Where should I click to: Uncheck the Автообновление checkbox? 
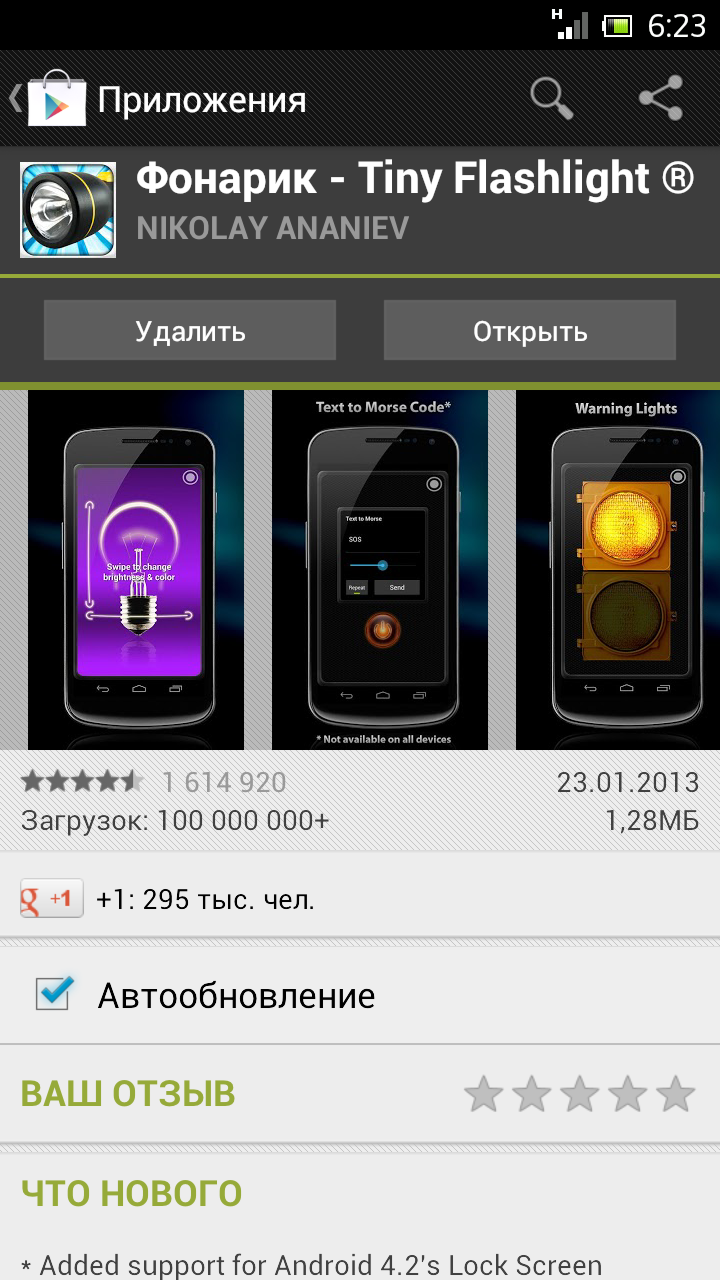tap(54, 994)
